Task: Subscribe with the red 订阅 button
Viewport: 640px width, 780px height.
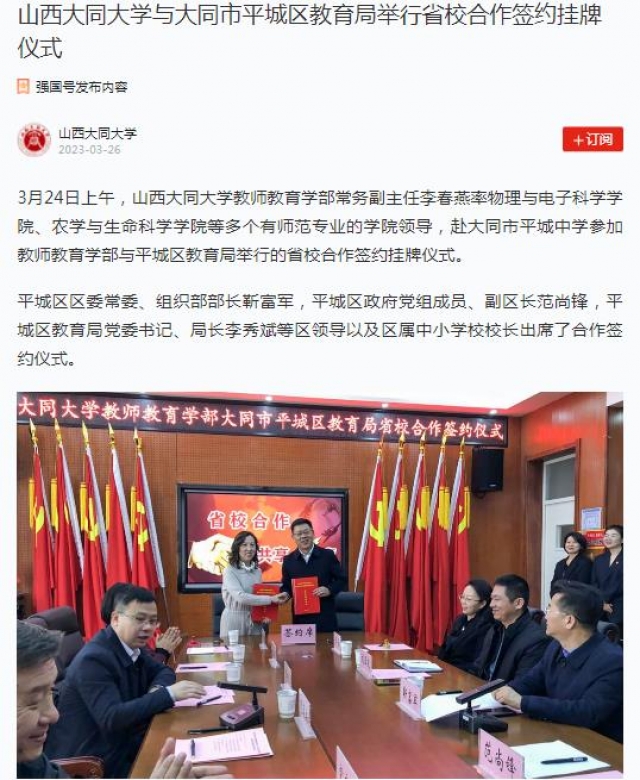Action: coord(592,139)
